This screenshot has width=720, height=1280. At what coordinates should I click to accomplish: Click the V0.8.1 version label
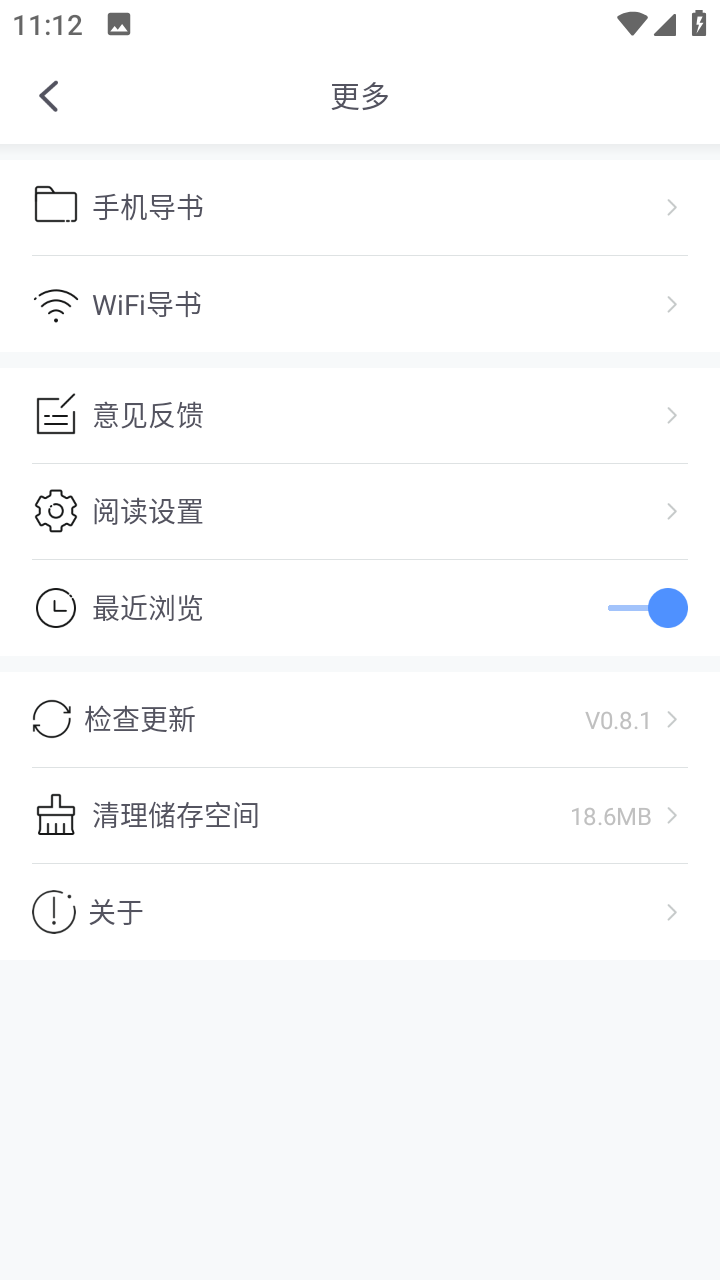coord(617,719)
